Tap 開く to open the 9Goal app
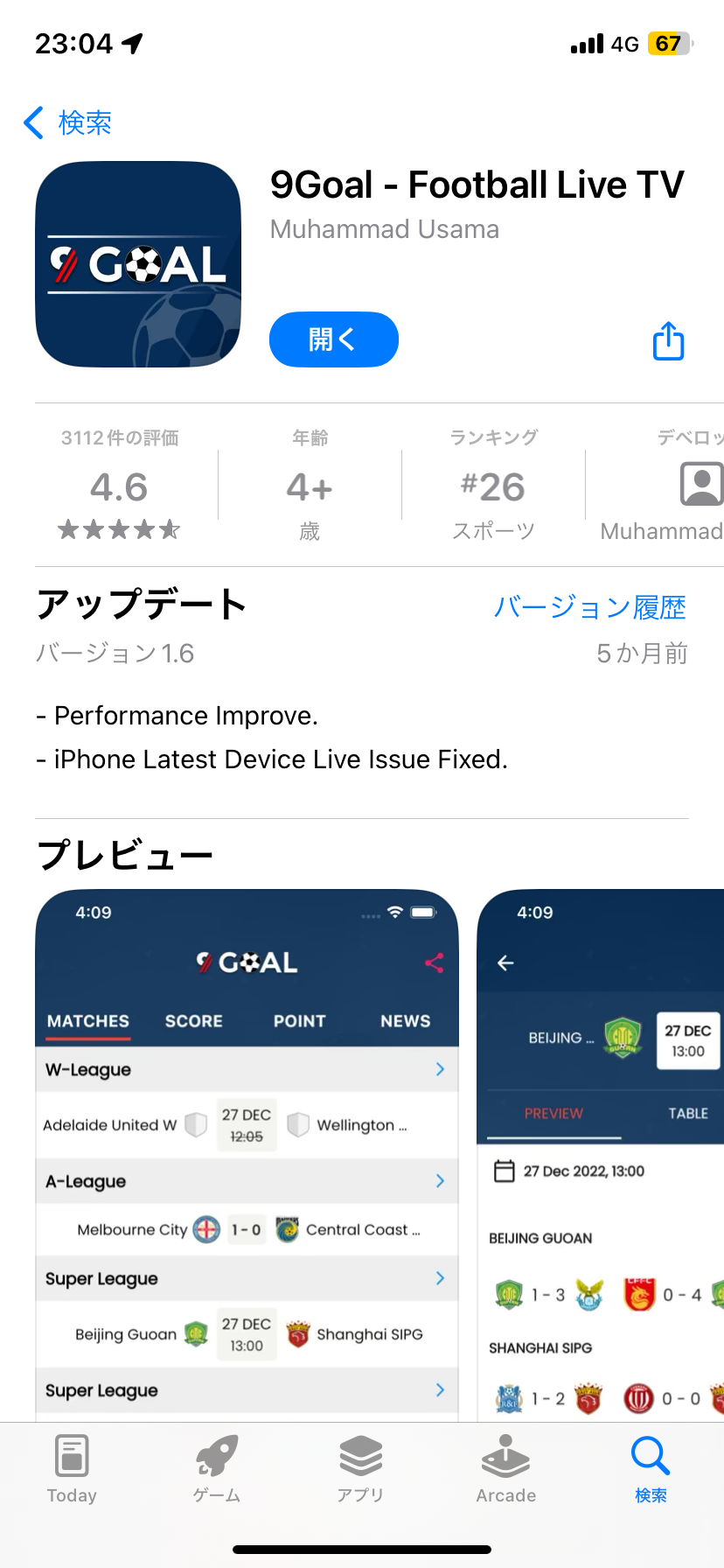The width and height of the screenshot is (724, 1568). (x=334, y=339)
